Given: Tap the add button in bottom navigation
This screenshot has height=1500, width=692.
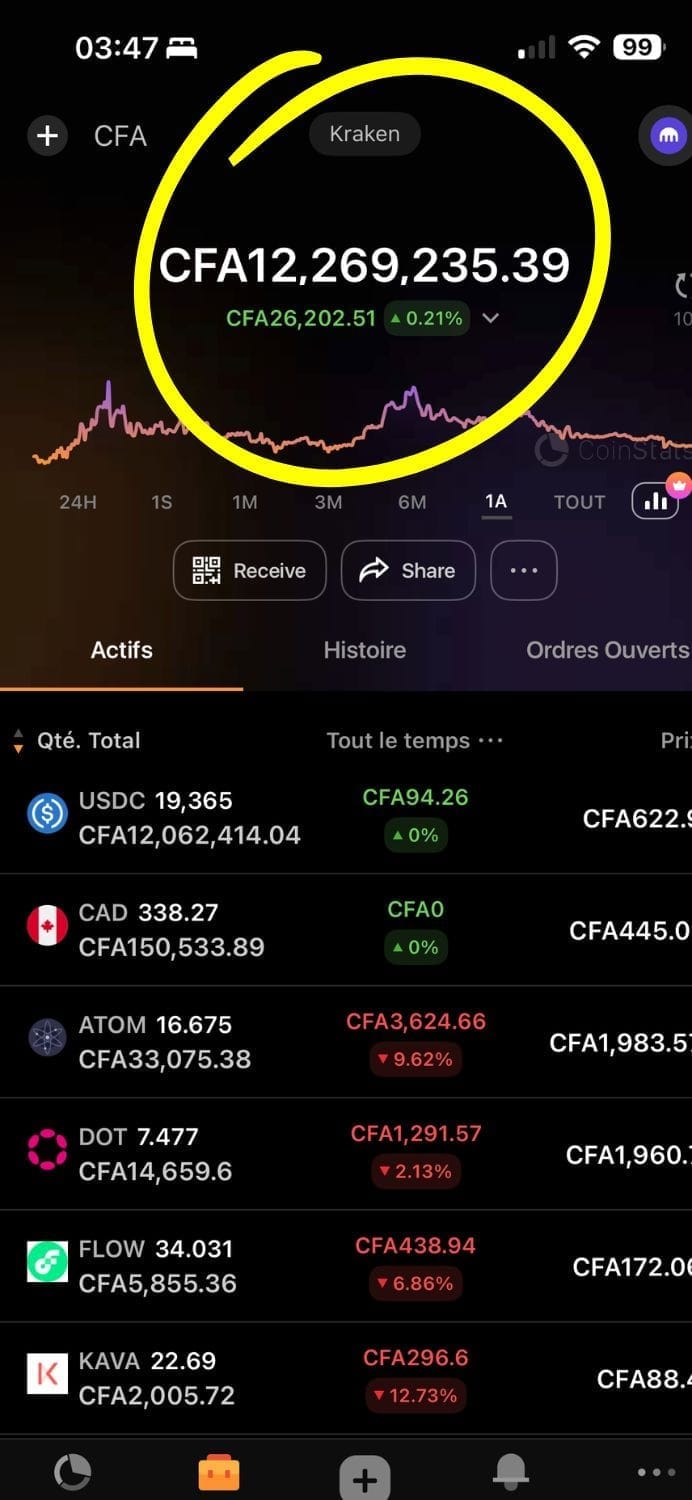Looking at the screenshot, I should click(x=365, y=1478).
